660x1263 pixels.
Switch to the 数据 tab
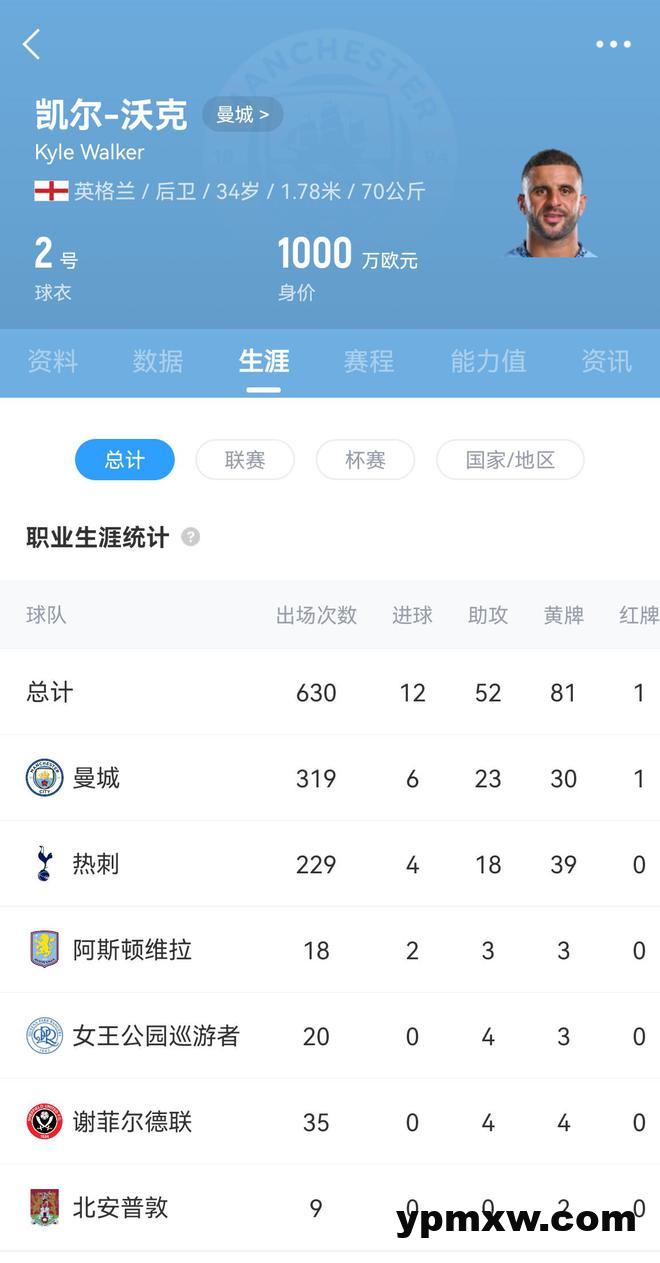pos(158,361)
